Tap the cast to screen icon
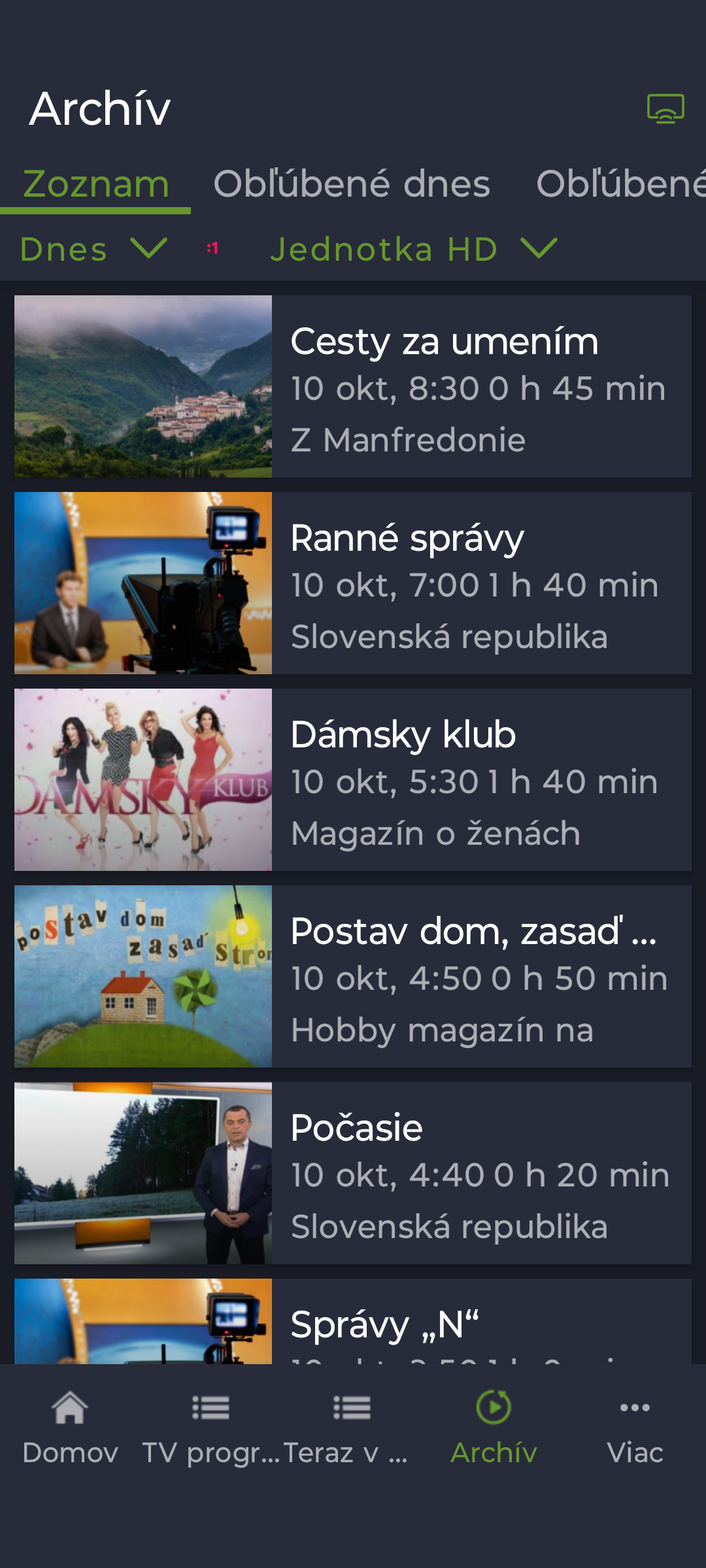This screenshot has height=1568, width=706. point(665,108)
